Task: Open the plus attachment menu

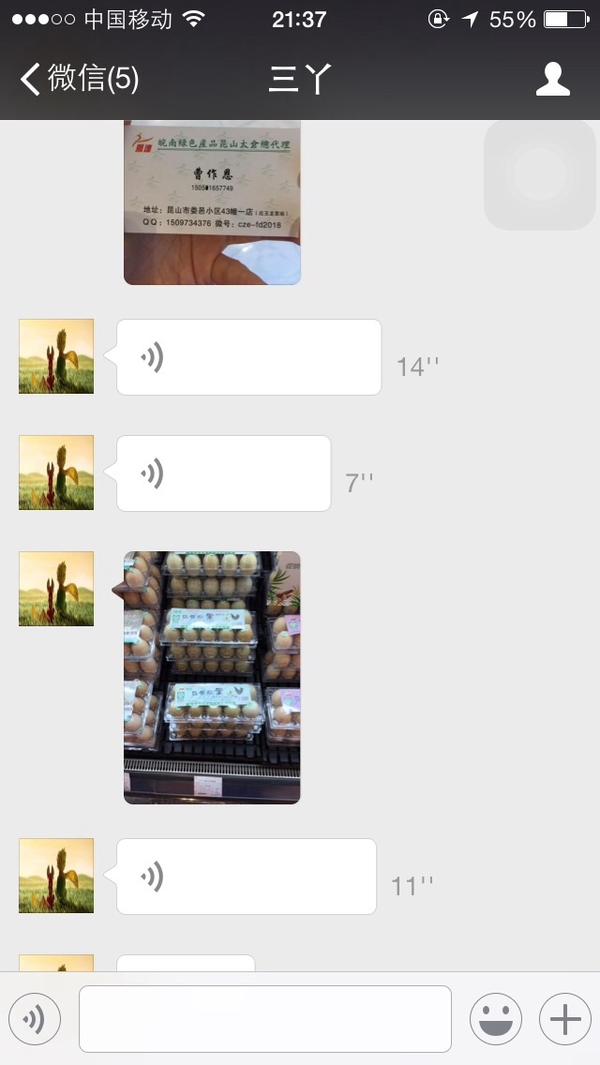Action: point(565,1019)
